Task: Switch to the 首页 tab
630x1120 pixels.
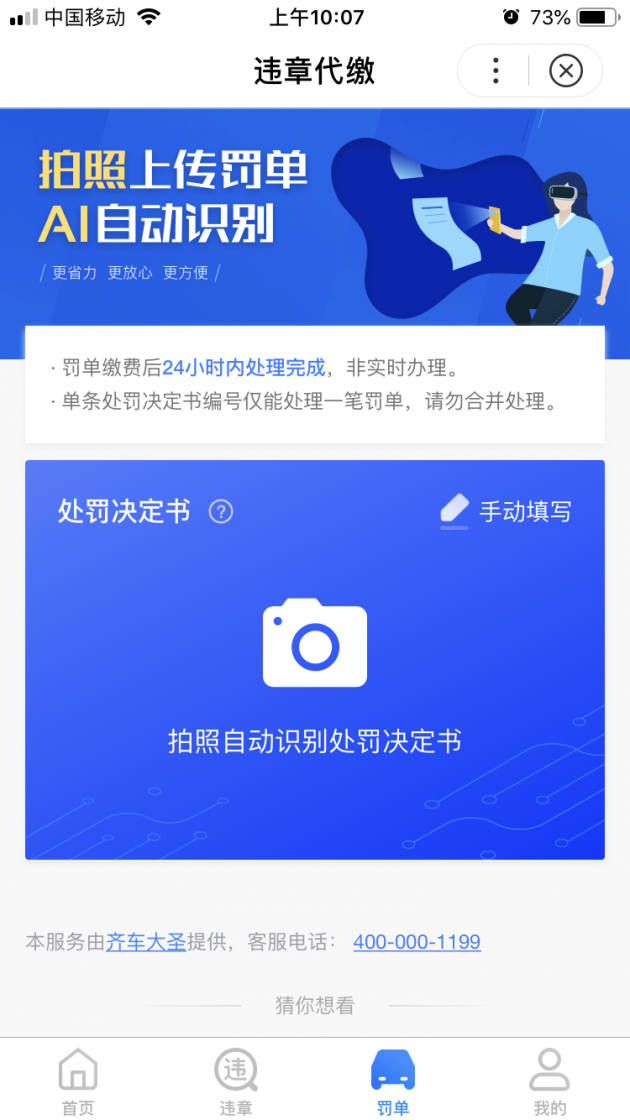Action: (78, 1080)
